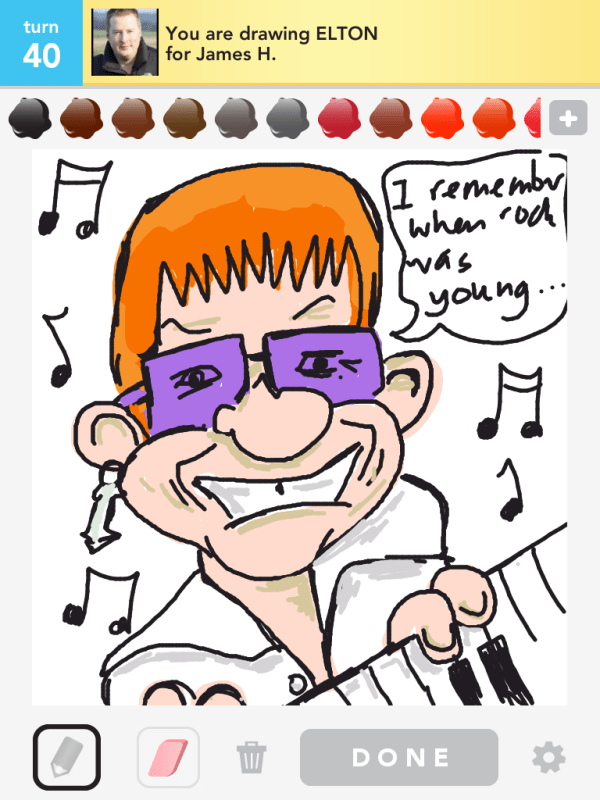This screenshot has width=600, height=800.
Task: Open the settings gear
Action: point(548,757)
